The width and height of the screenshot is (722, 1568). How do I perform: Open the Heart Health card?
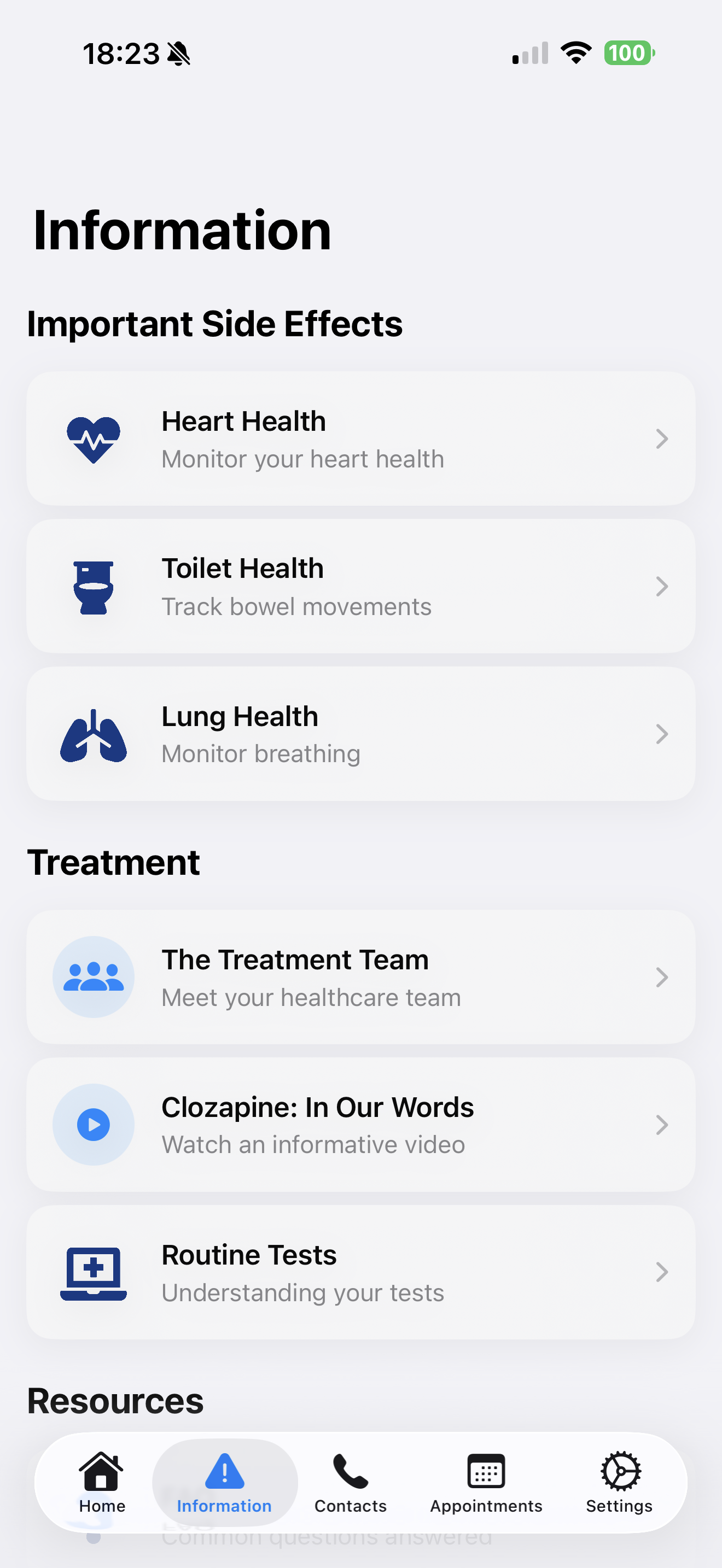360,438
